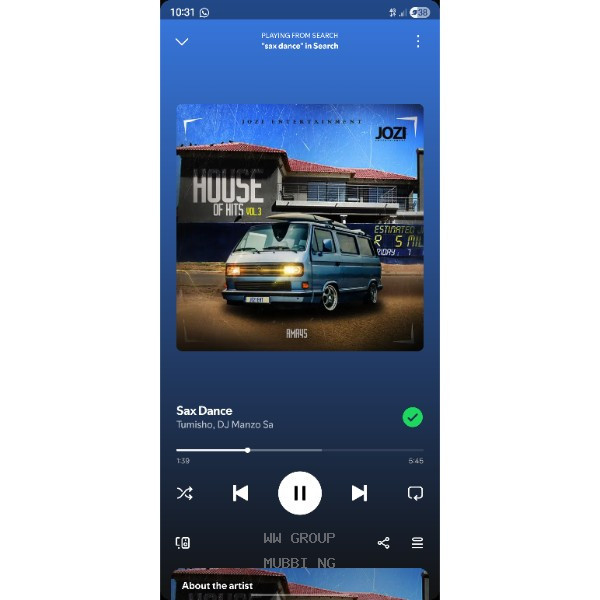
Task: Open the connect to a device icon
Action: (x=183, y=543)
